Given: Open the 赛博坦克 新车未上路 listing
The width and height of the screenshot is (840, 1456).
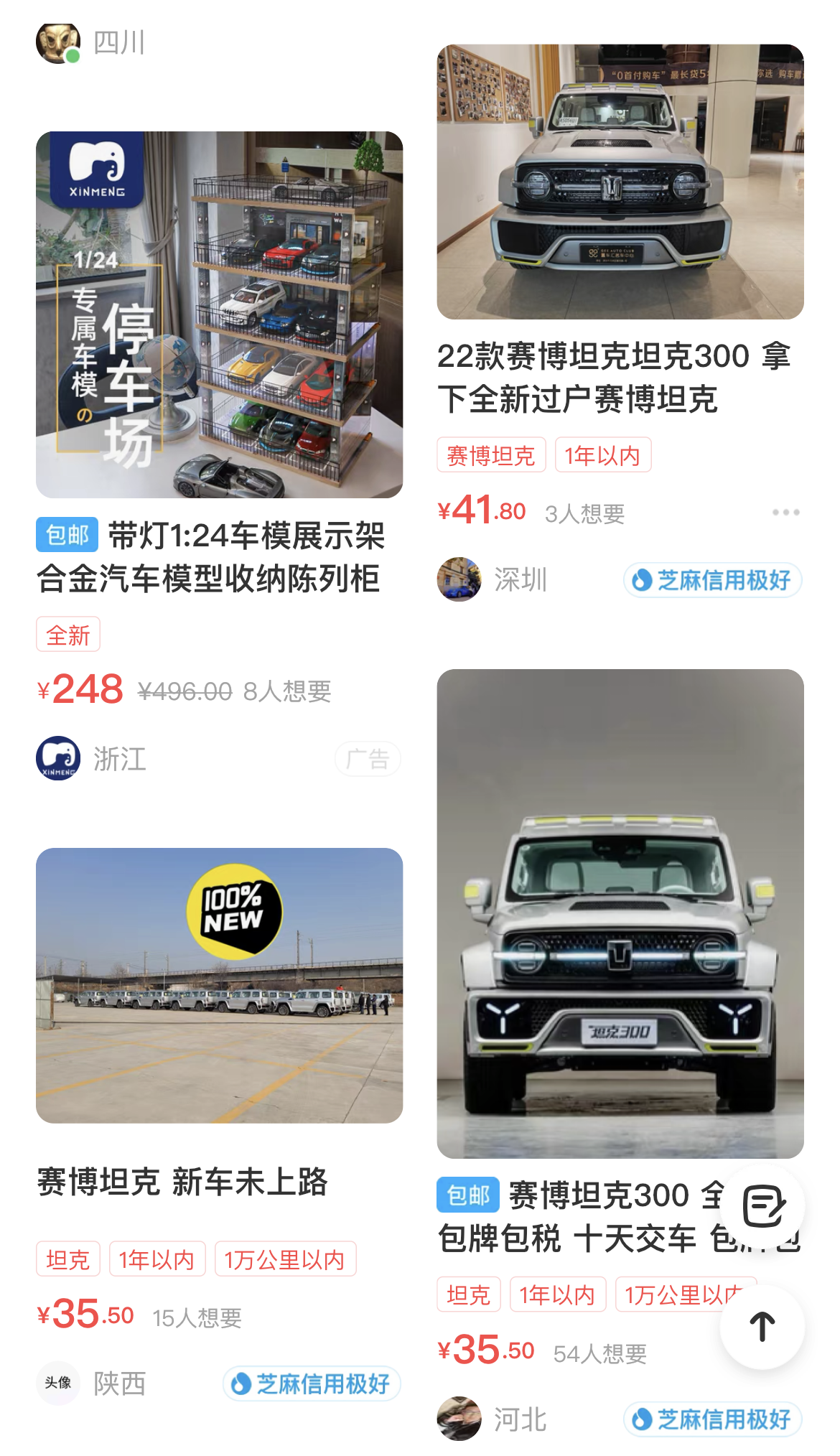Looking at the screenshot, I should click(x=219, y=985).
